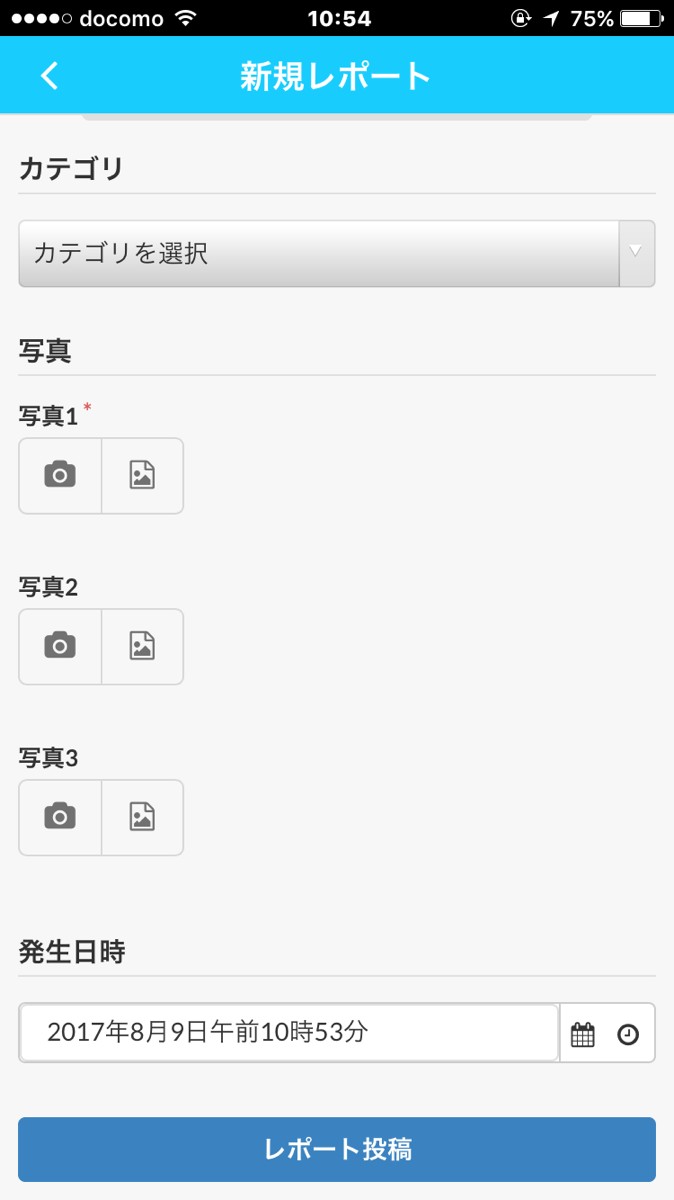Go back from 新規レポート screen
674x1200 pixels.
pyautogui.click(x=50, y=76)
